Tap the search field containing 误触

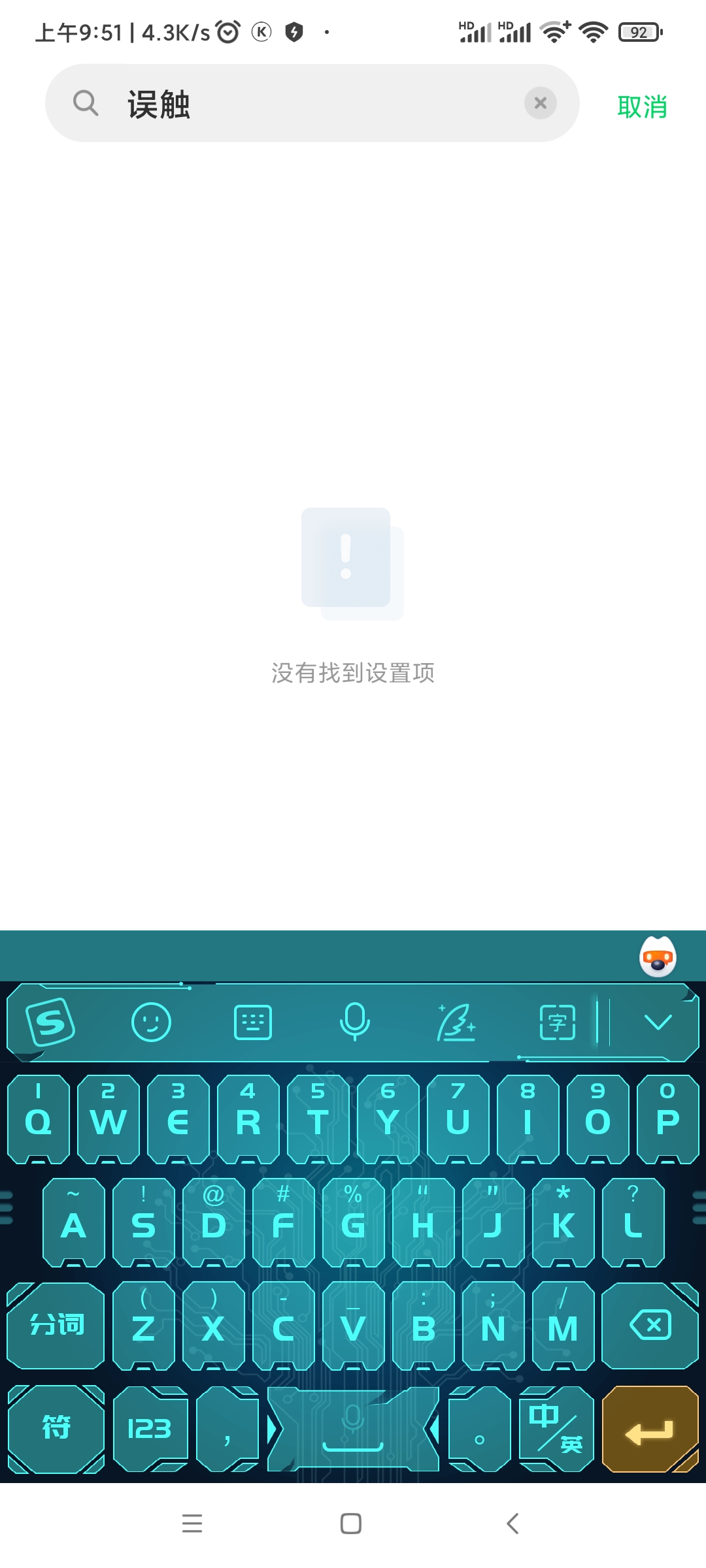tap(312, 103)
